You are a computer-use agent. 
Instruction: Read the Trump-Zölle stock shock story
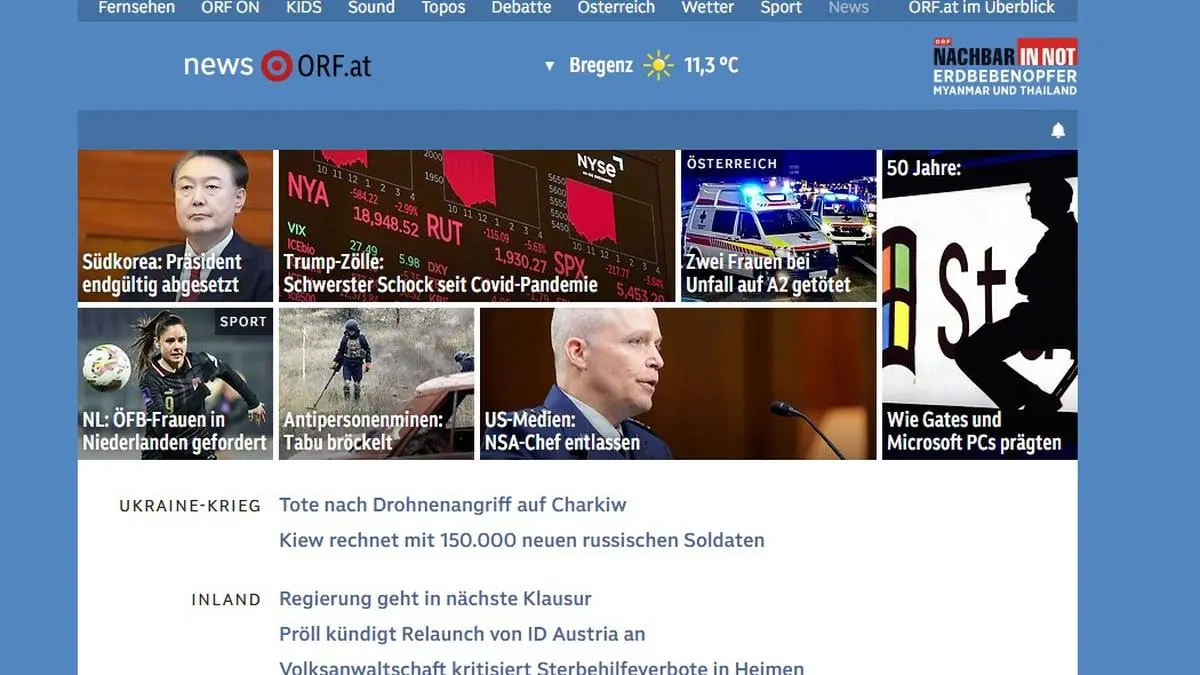(x=476, y=226)
